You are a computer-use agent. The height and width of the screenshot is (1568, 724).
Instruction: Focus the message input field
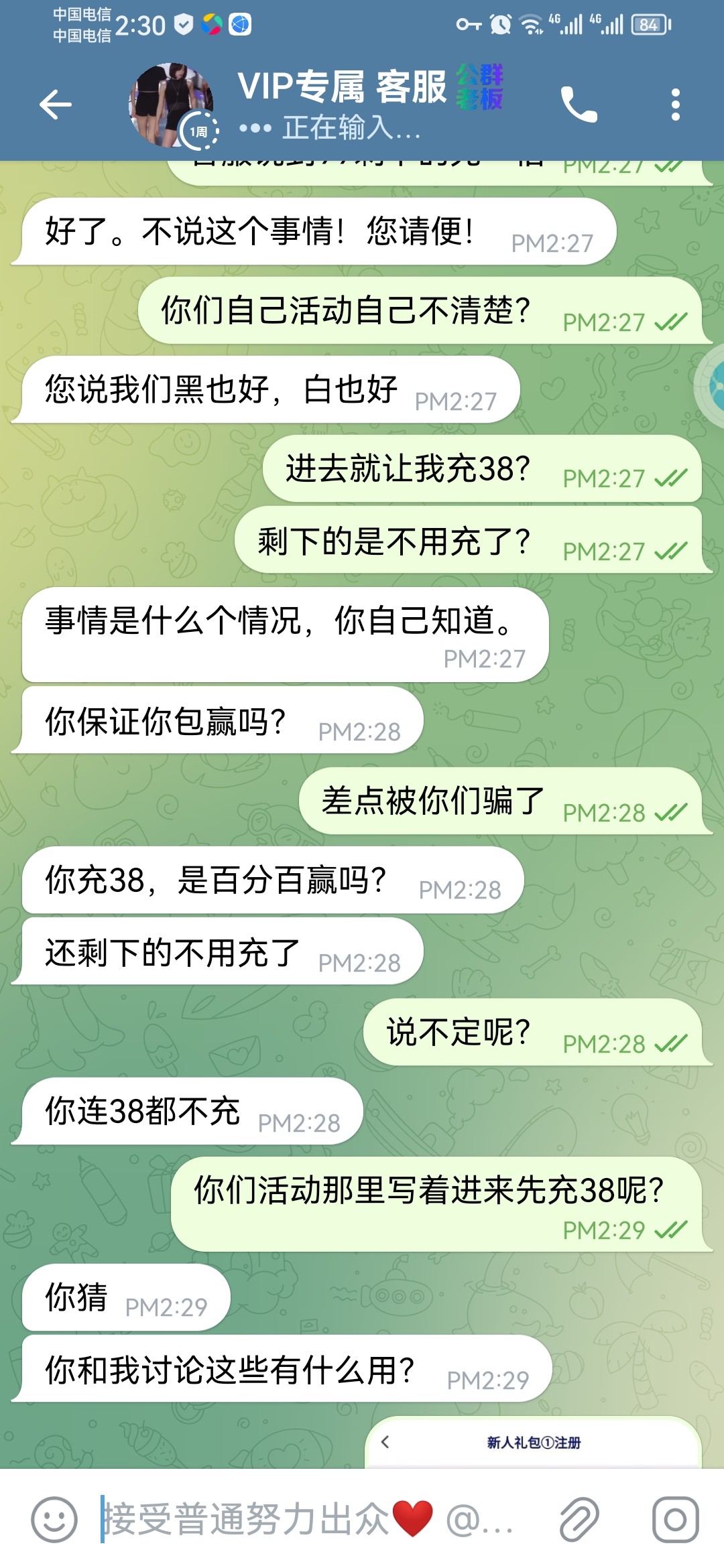[308, 1519]
